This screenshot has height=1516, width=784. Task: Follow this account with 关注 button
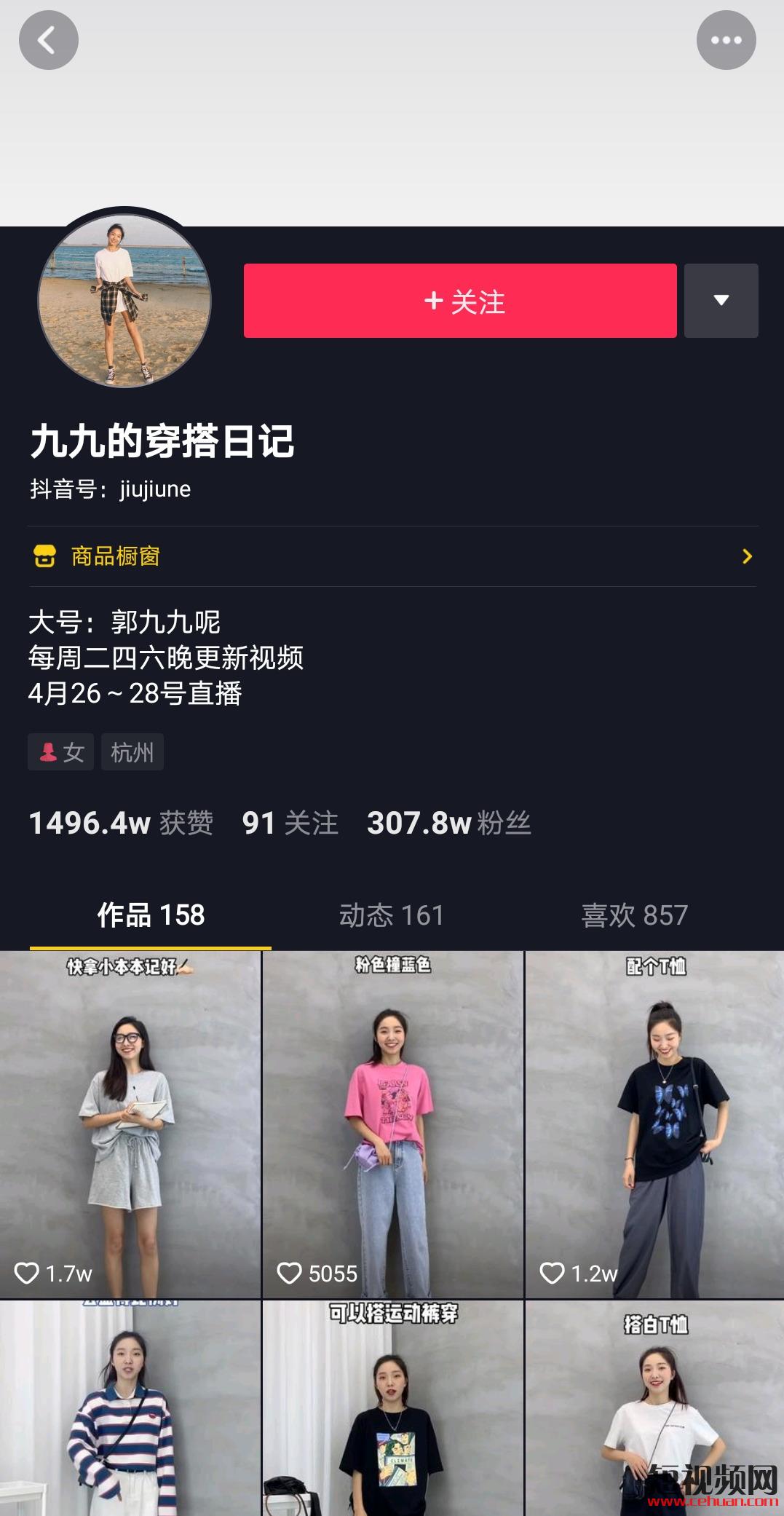tap(459, 301)
